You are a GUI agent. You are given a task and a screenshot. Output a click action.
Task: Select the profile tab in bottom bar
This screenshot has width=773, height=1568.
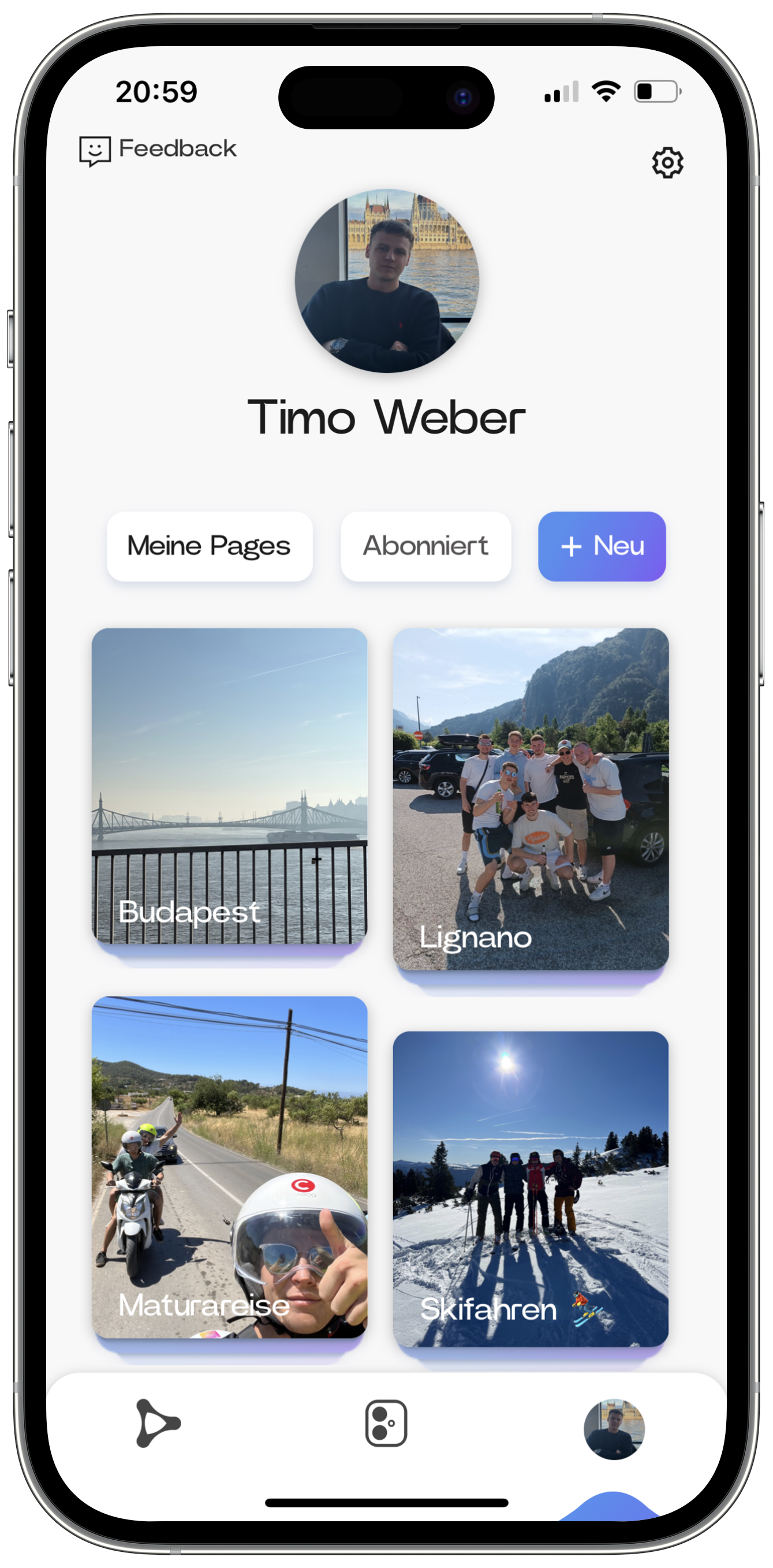click(614, 1428)
